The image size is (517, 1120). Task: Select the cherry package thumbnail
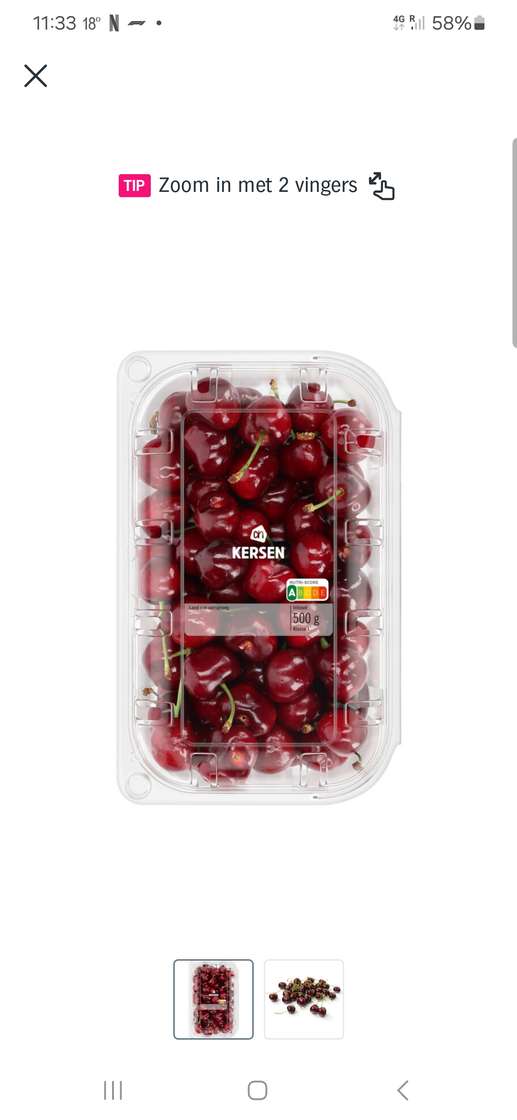coord(214,999)
